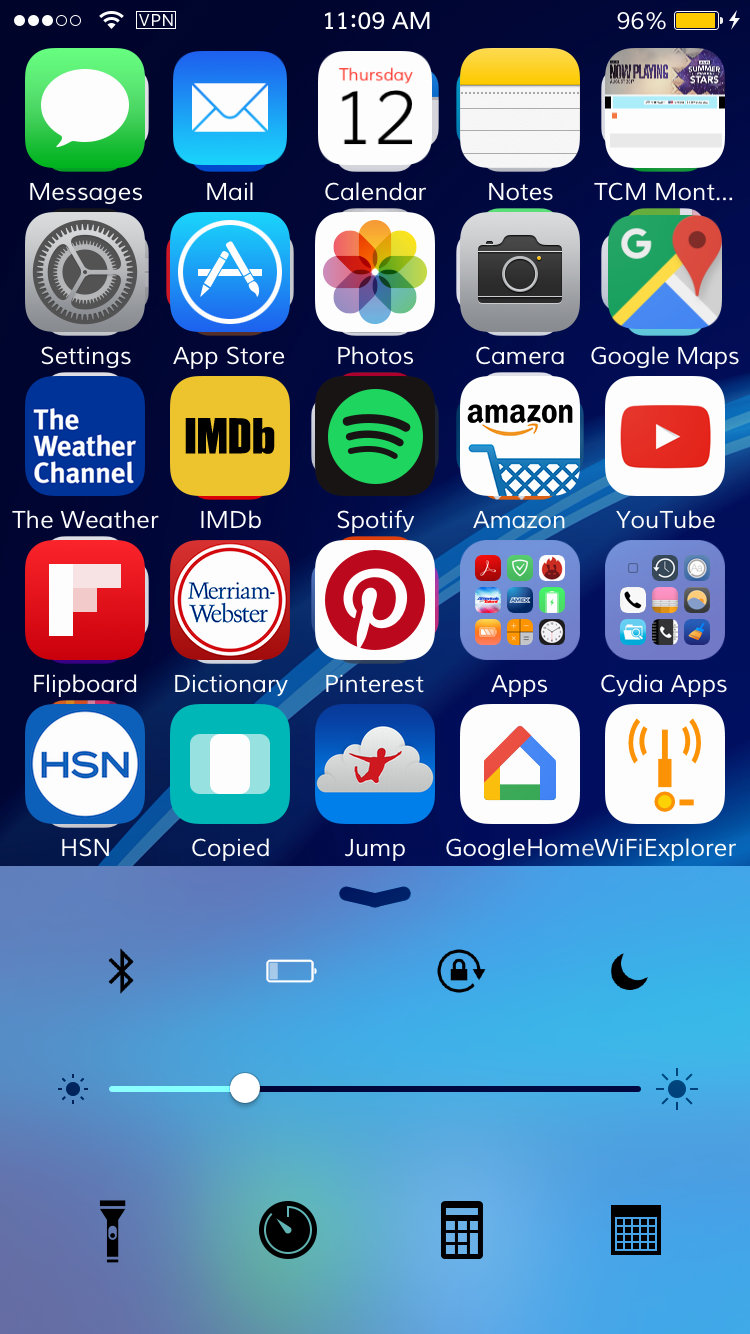The height and width of the screenshot is (1334, 750).
Task: Open the Messages app
Action: tap(85, 110)
